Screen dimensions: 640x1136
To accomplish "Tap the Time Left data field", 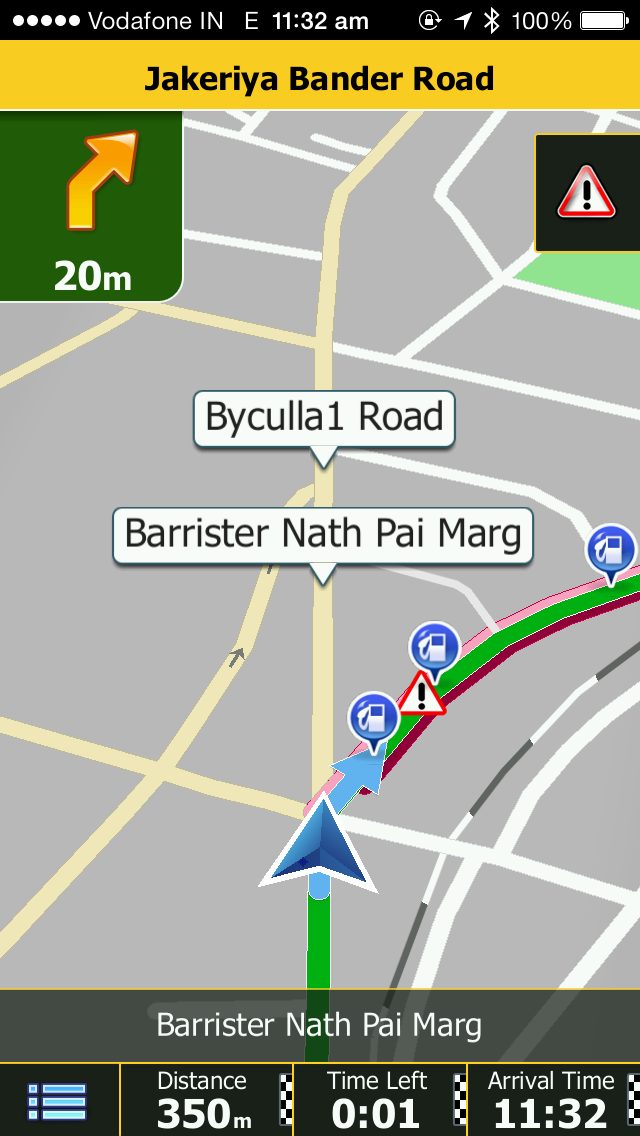I will (x=377, y=1100).
